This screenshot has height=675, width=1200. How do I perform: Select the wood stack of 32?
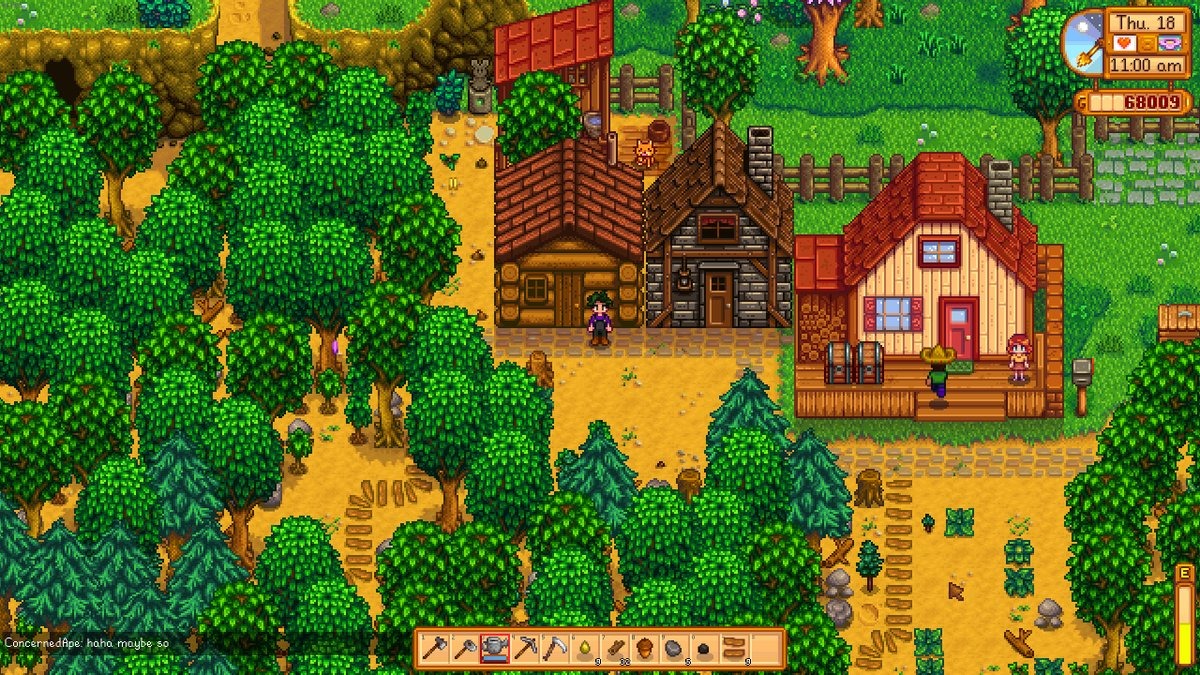pyautogui.click(x=614, y=649)
